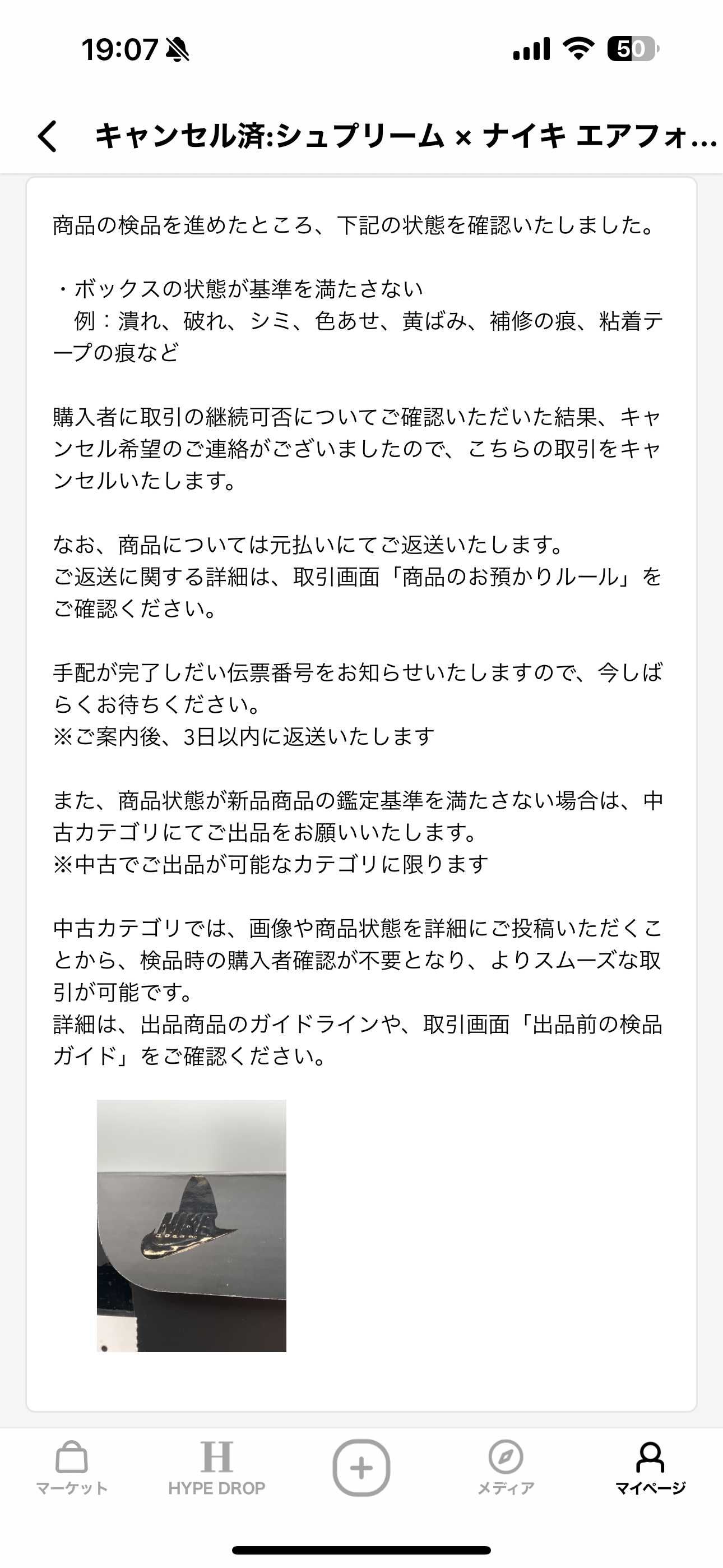The width and height of the screenshot is (723, 1568).
Task: Switch to the メディア tab
Action: tap(506, 1468)
